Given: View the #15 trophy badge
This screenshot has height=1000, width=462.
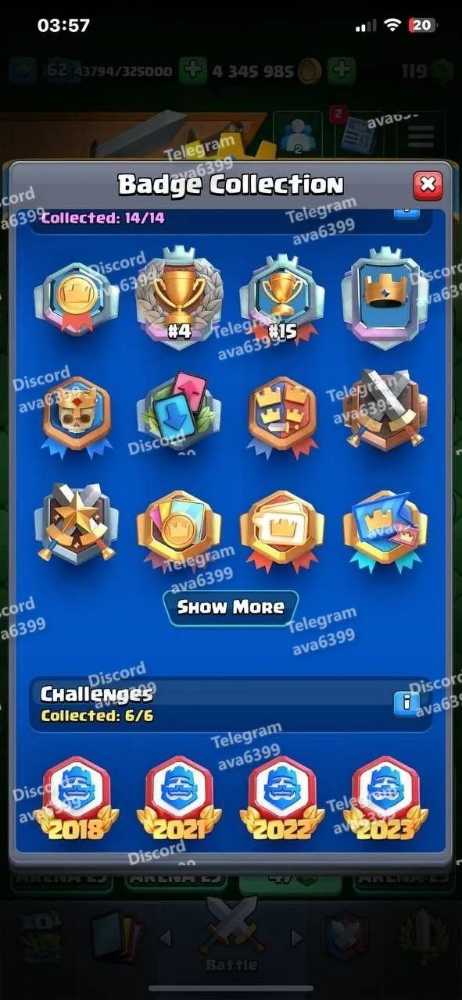Looking at the screenshot, I should point(281,297).
